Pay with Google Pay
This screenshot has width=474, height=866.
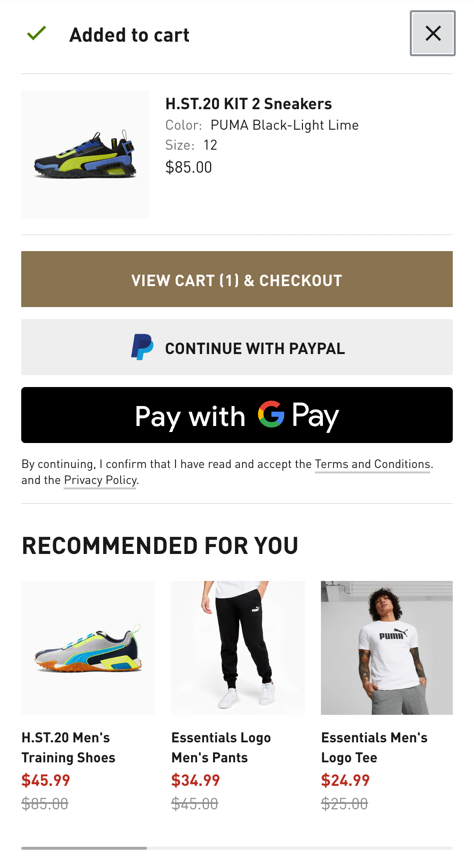237,415
